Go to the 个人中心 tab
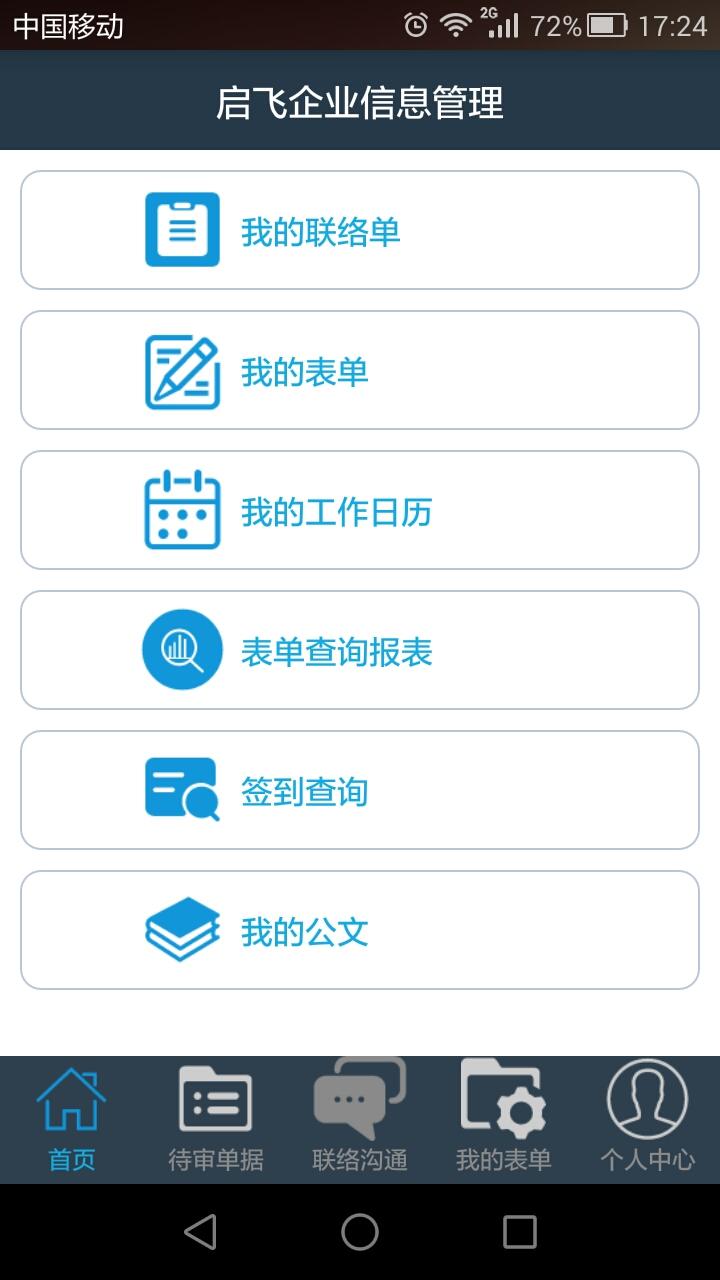This screenshot has width=720, height=1280. (x=648, y=1120)
